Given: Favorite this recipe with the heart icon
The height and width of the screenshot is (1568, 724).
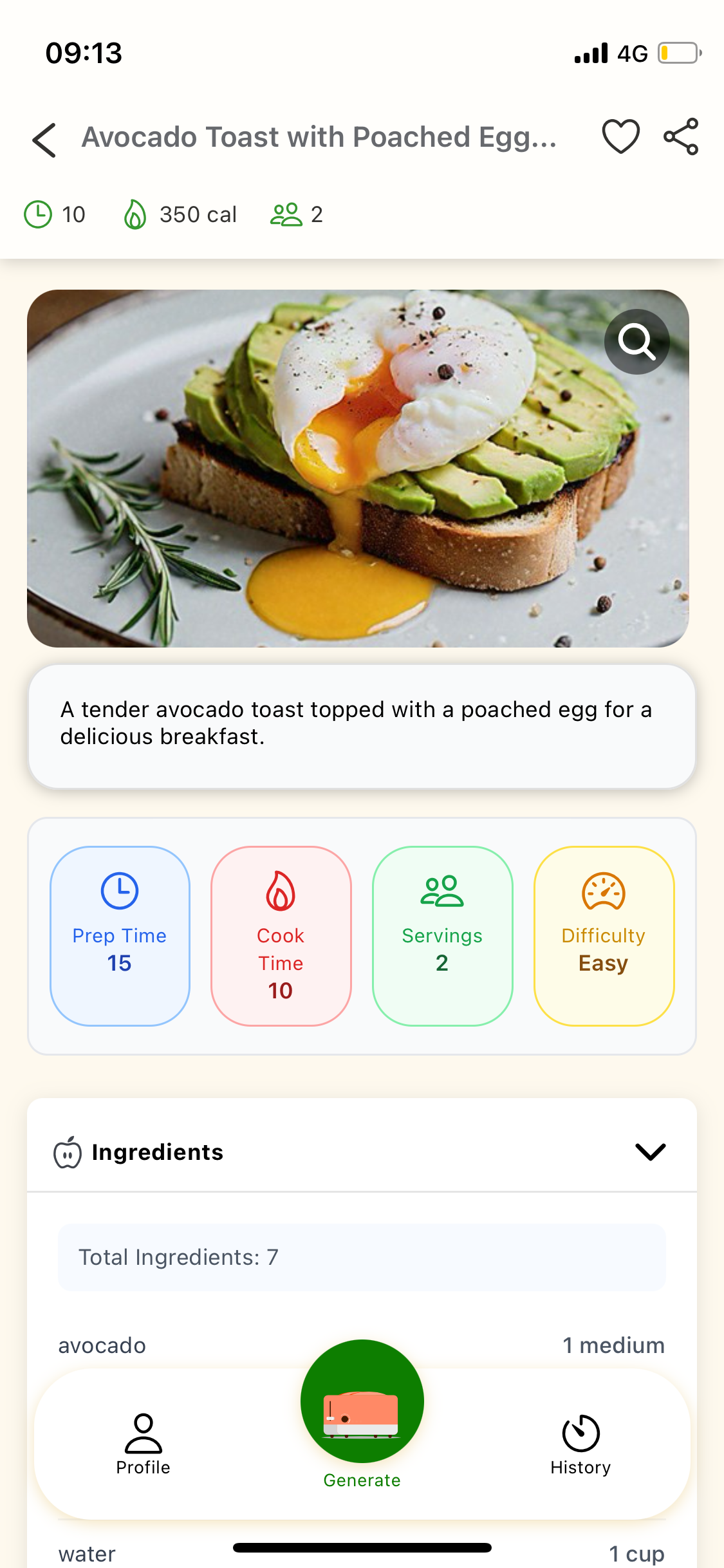Looking at the screenshot, I should tap(620, 136).
